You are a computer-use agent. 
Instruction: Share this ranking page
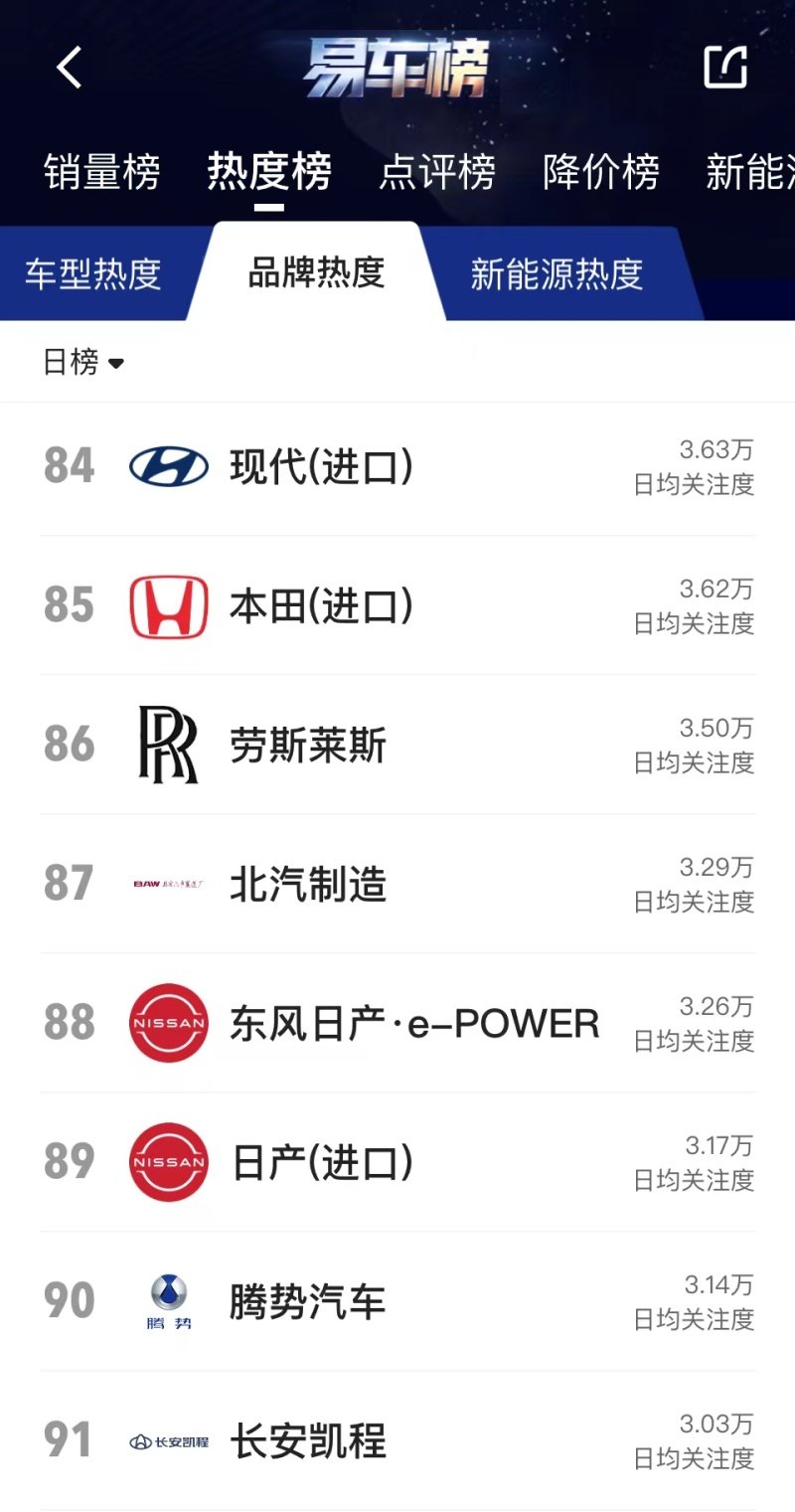pyautogui.click(x=725, y=67)
